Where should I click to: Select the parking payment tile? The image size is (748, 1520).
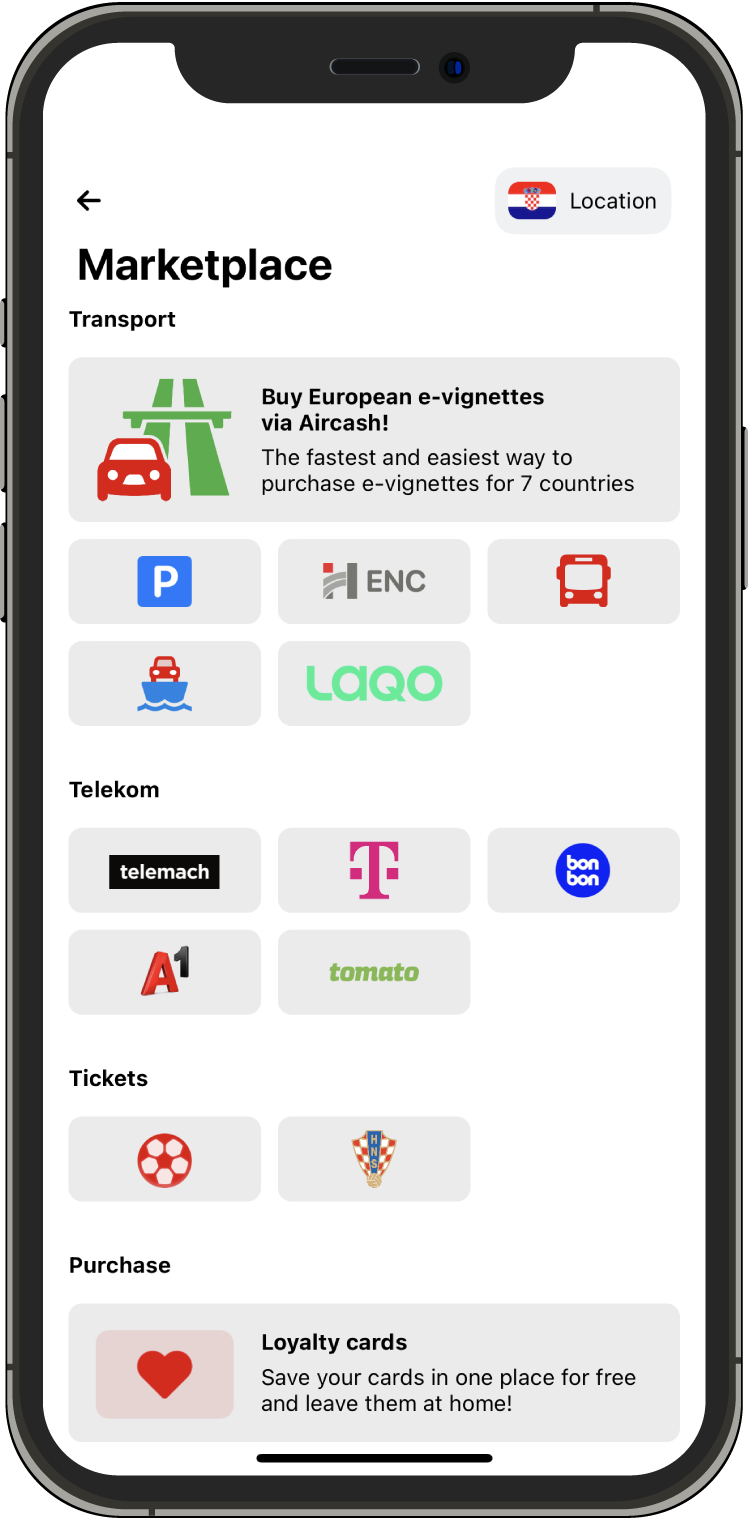[165, 582]
